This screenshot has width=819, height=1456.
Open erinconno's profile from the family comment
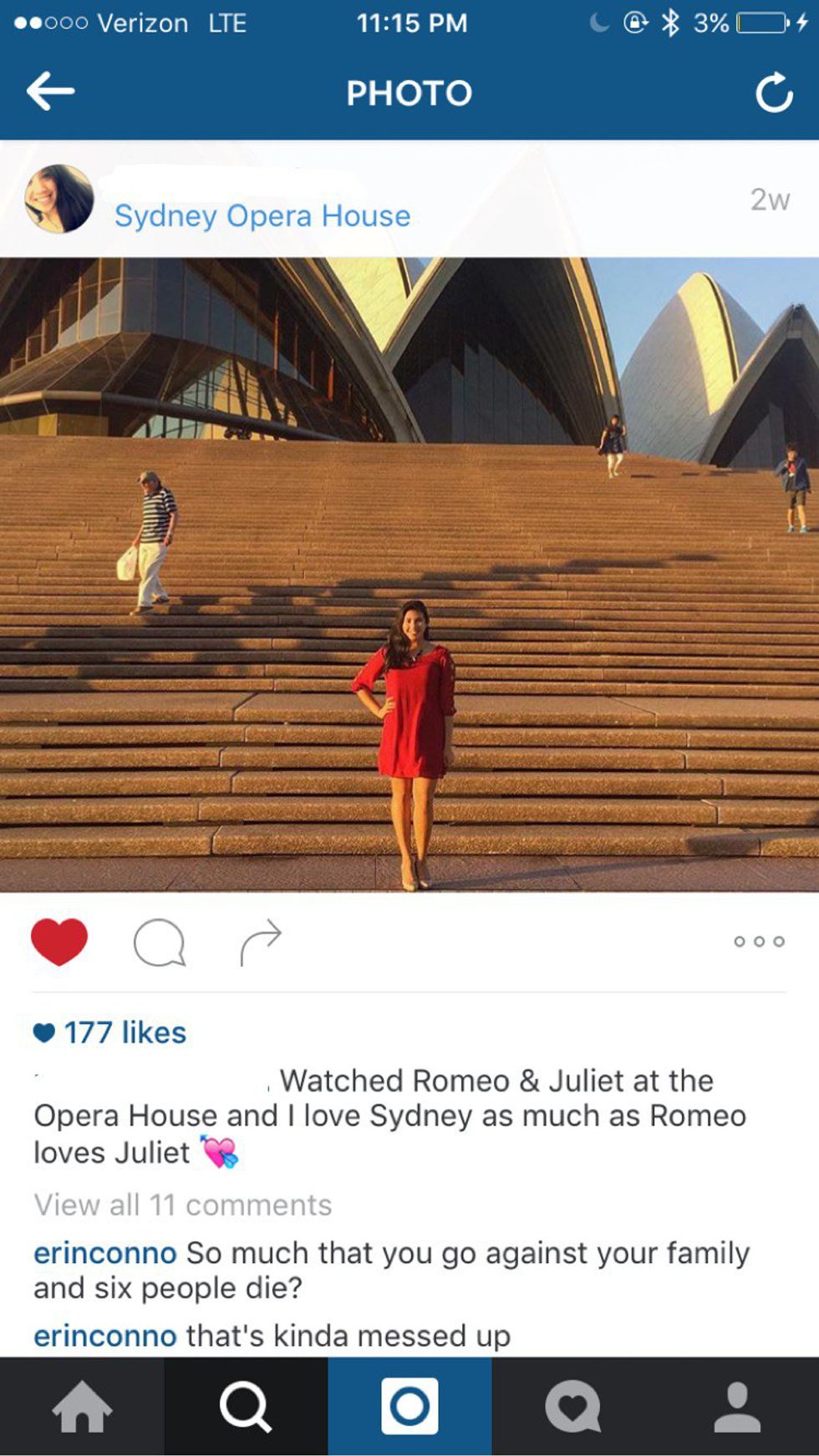(x=105, y=1253)
